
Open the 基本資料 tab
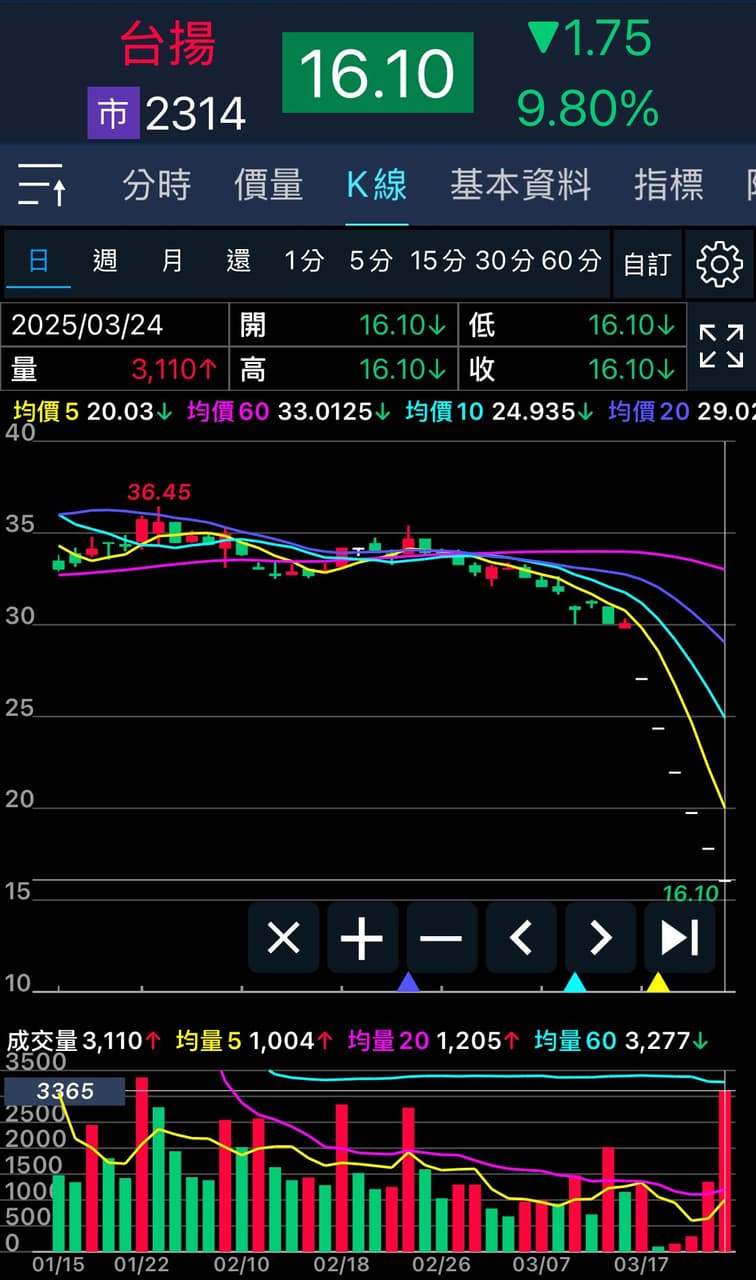pos(520,185)
